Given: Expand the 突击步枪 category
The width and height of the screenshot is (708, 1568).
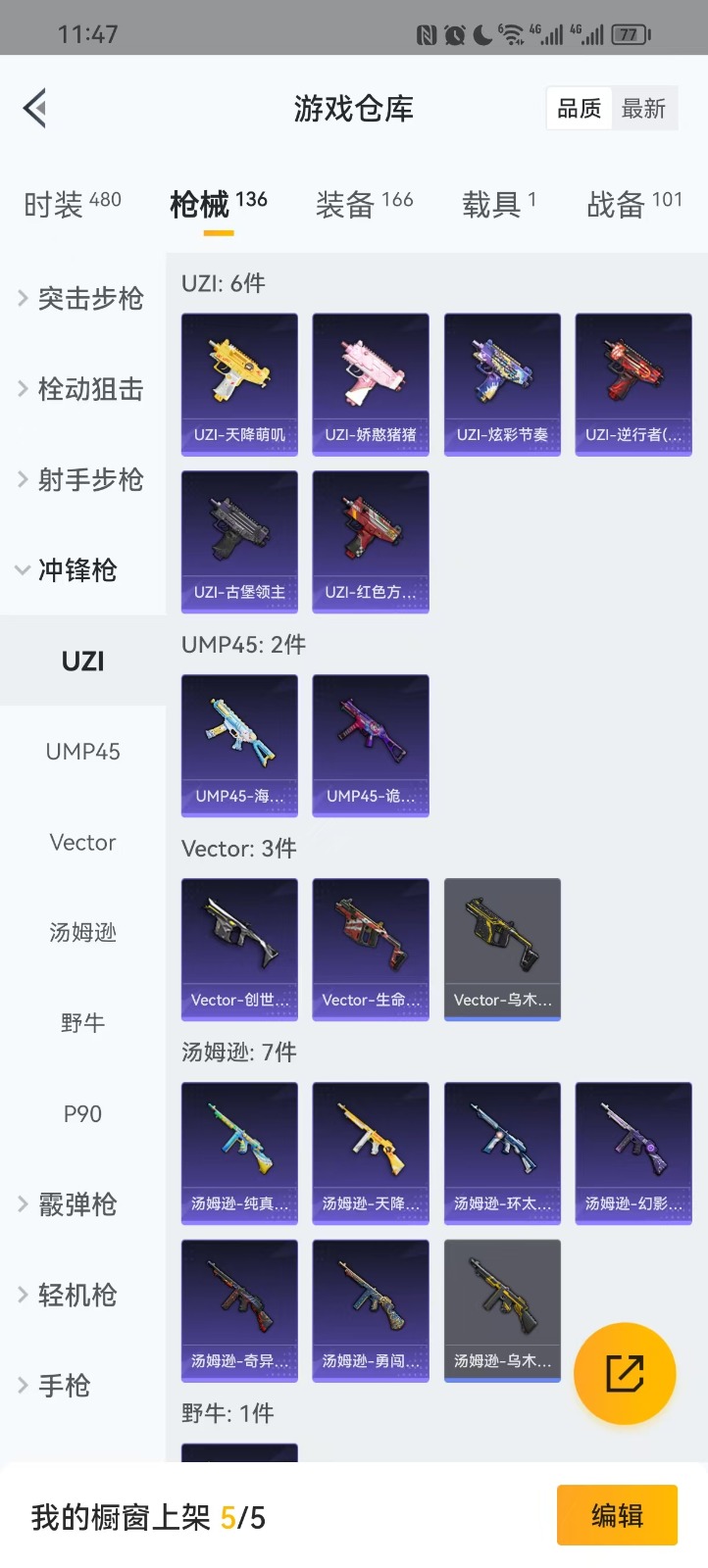Looking at the screenshot, I should pos(82,298).
